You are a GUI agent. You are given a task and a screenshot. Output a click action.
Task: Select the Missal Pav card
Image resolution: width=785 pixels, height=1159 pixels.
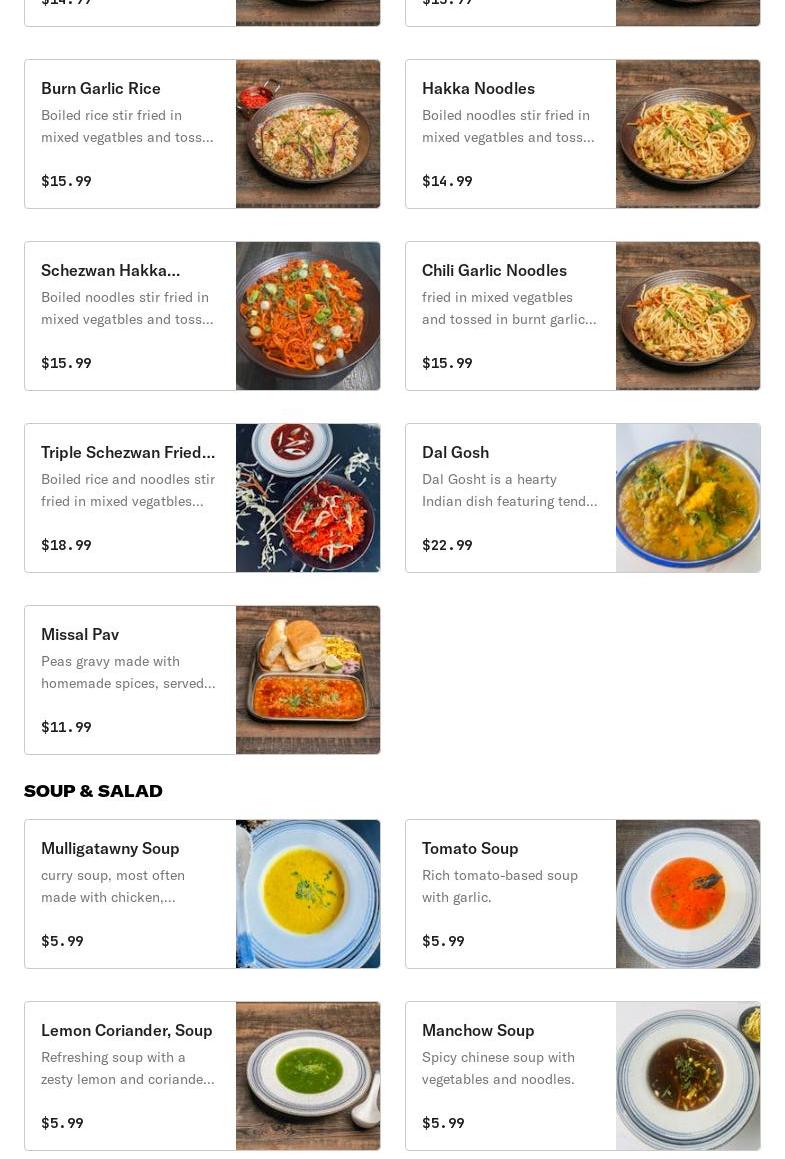(x=202, y=680)
